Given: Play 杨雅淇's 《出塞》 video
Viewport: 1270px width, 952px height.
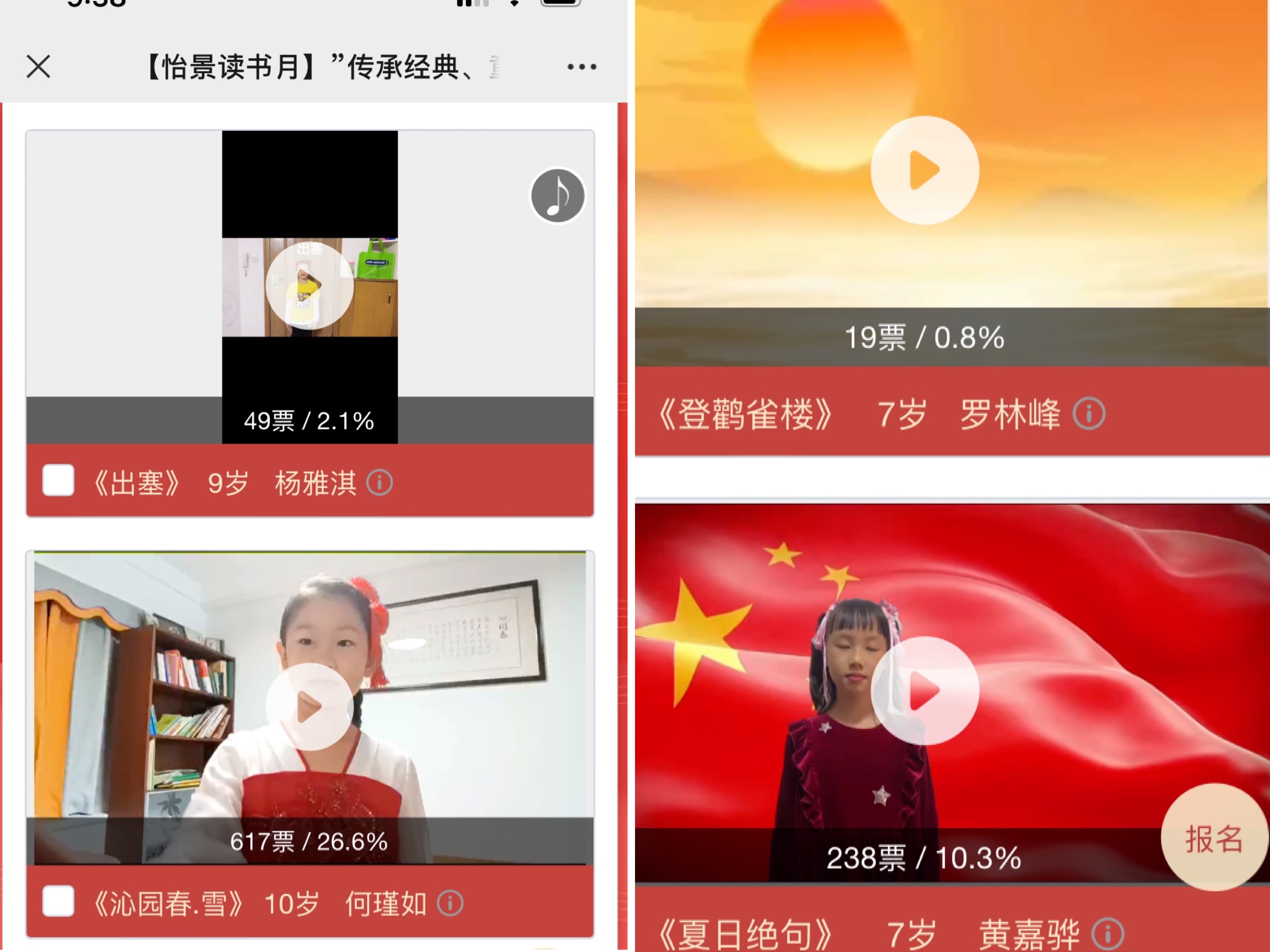Looking at the screenshot, I should point(309,285).
